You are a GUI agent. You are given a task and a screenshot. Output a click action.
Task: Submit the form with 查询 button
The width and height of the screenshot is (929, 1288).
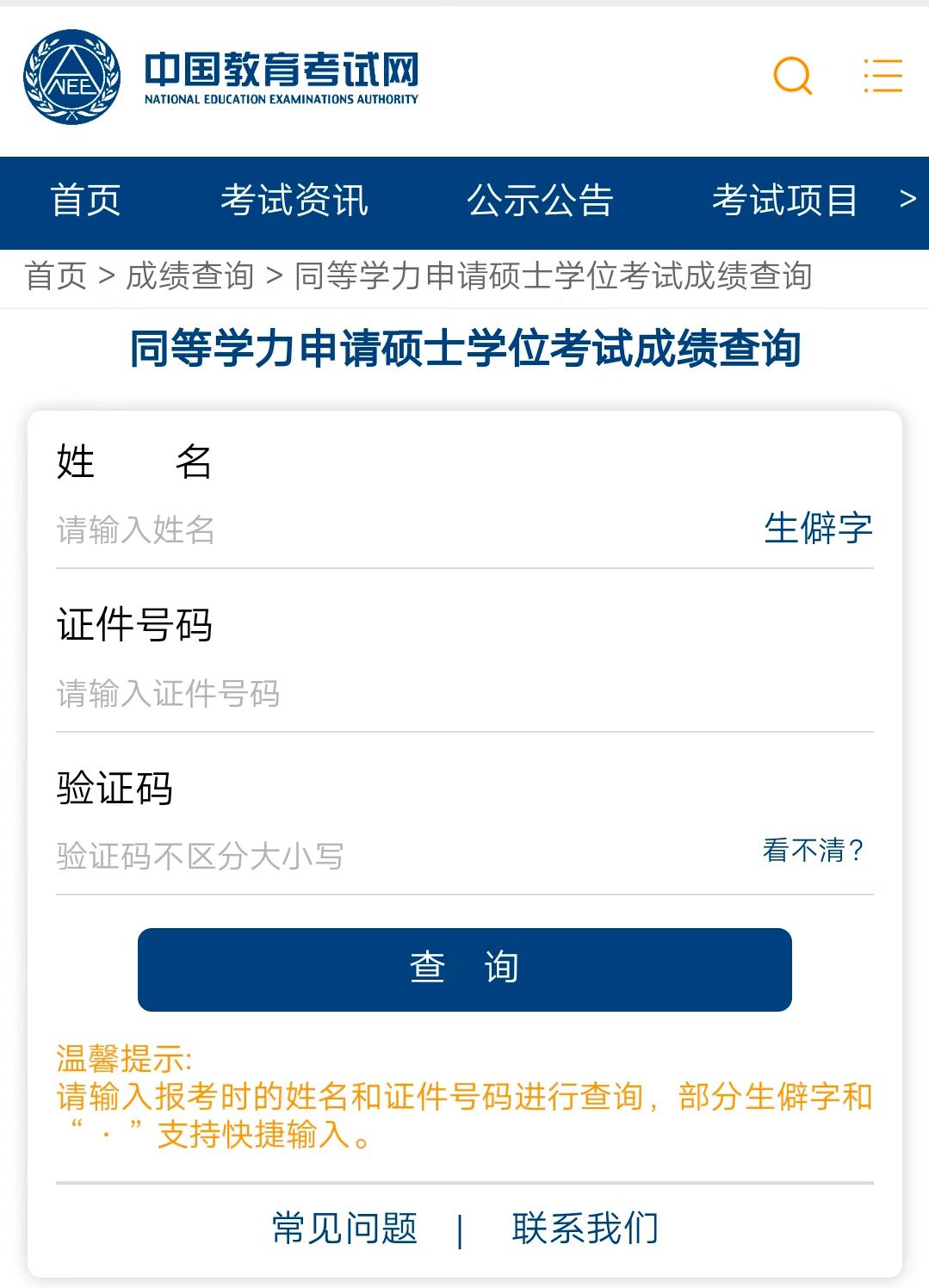click(464, 969)
